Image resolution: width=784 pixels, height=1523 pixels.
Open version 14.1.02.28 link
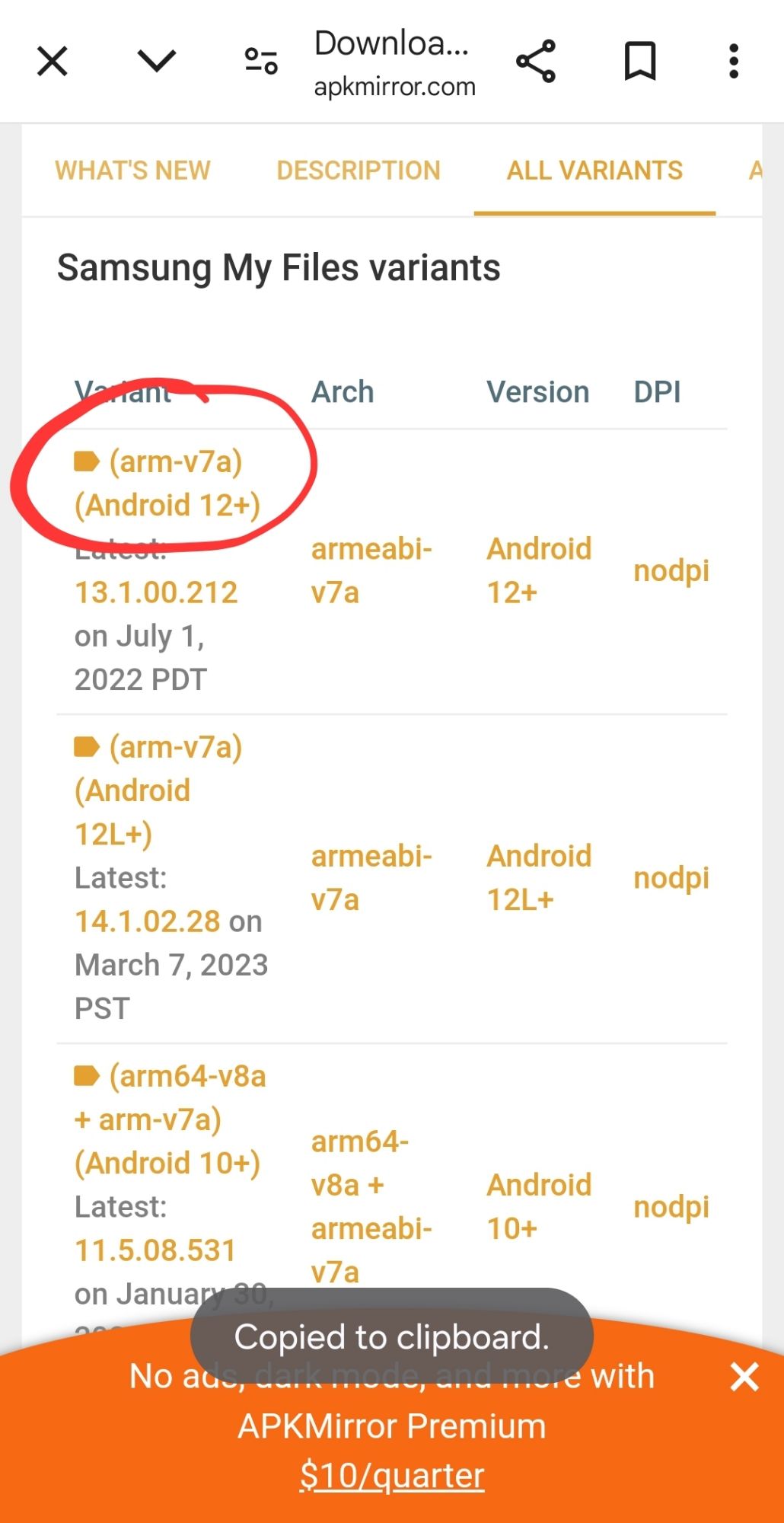(x=148, y=921)
